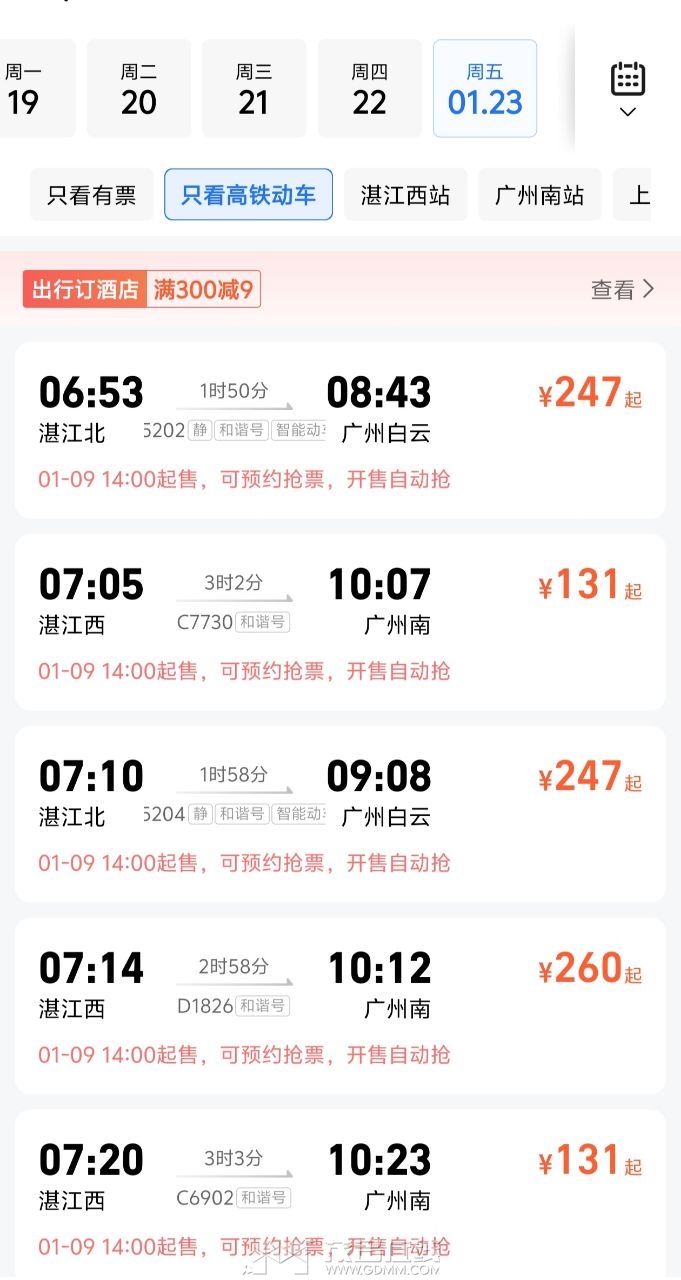Open the 06:53 train to 广州白云
The image size is (681, 1280).
pos(340,430)
